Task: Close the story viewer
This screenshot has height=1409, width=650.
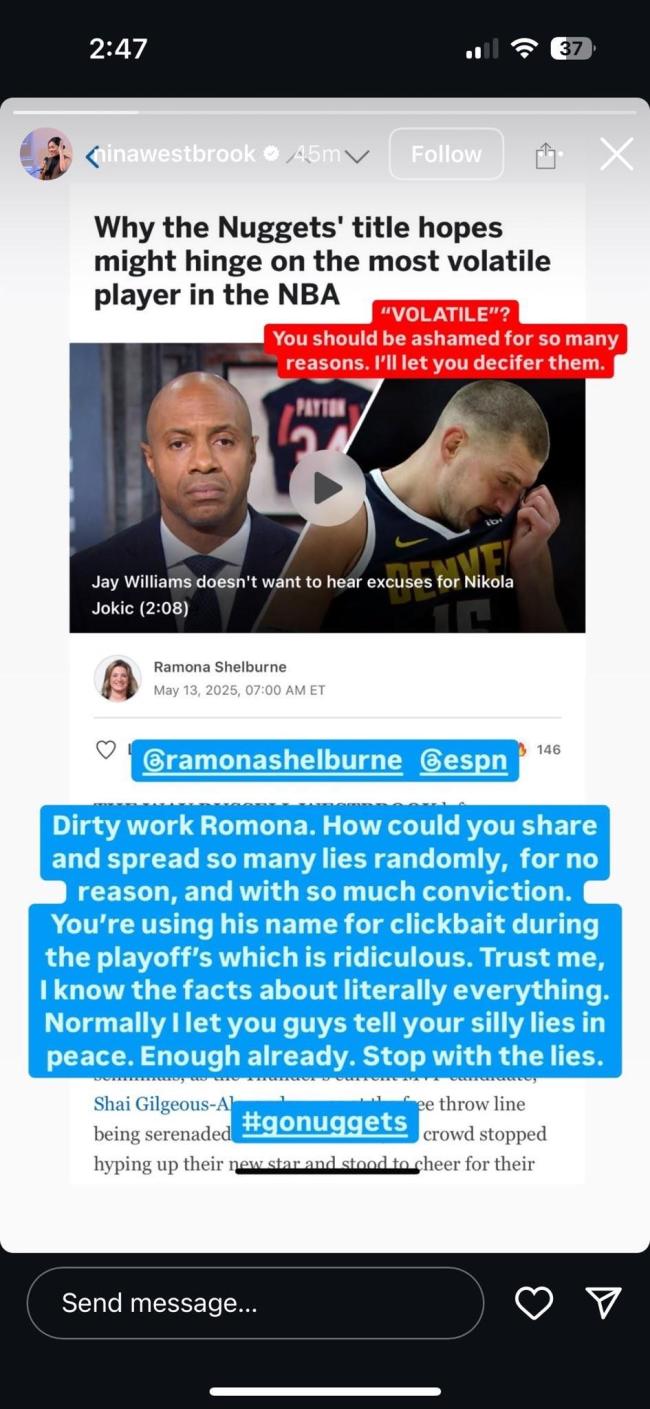Action: (x=616, y=154)
